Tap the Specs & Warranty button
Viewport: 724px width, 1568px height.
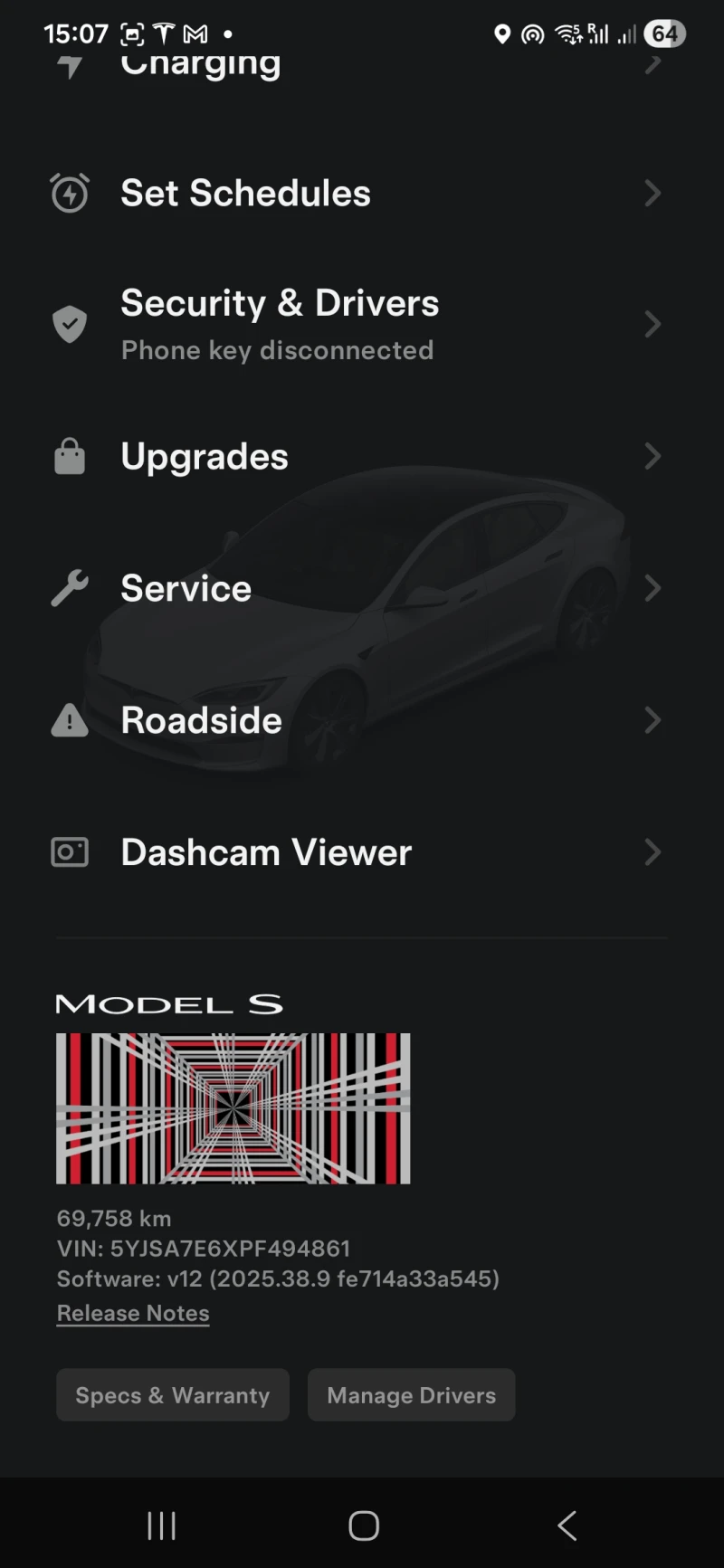172,1394
